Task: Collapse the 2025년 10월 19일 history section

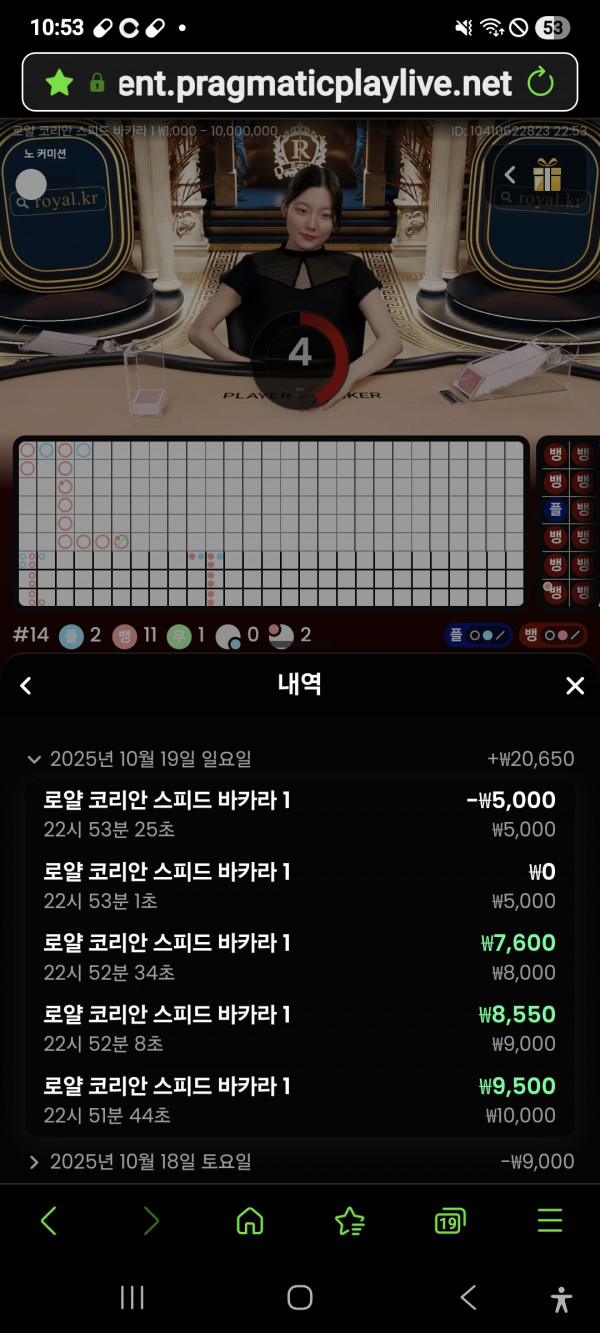Action: click(34, 759)
